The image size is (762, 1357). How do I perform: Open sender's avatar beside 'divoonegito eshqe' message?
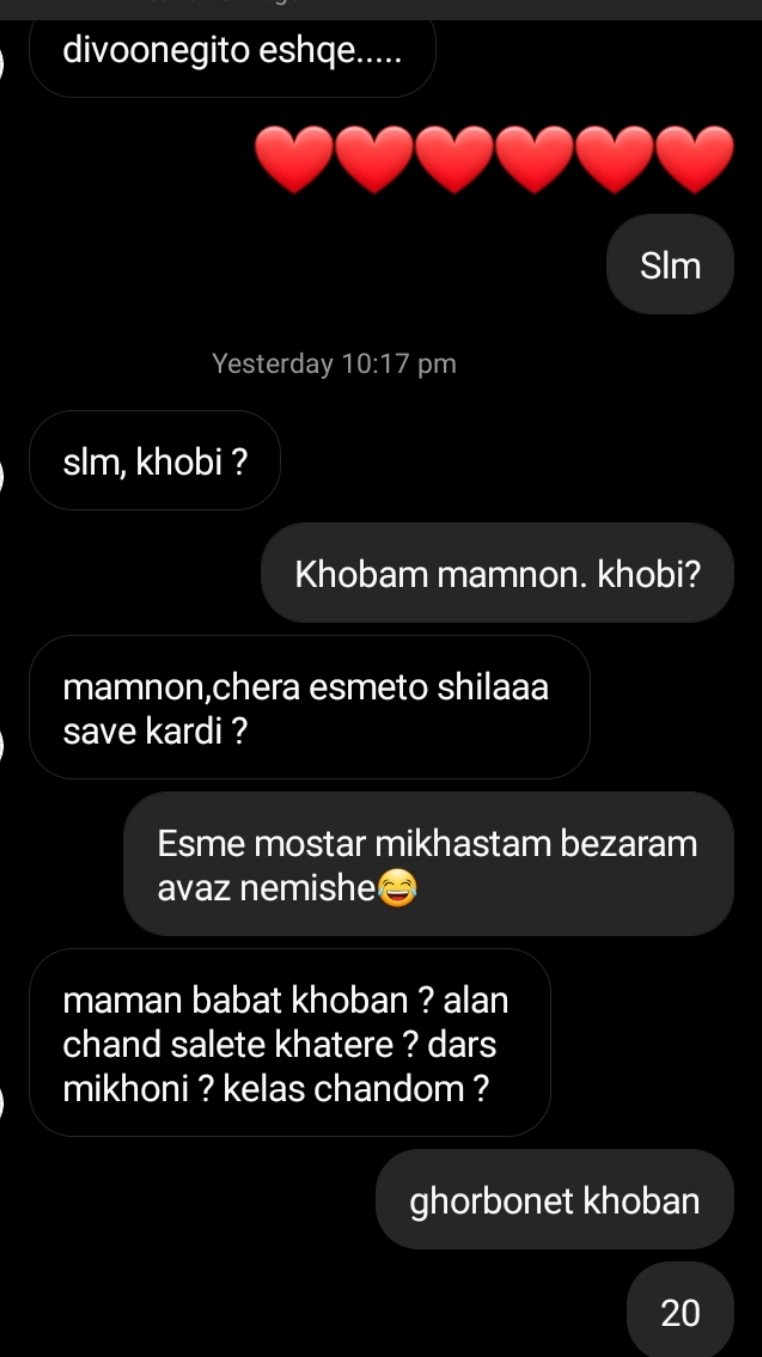coord(3,63)
